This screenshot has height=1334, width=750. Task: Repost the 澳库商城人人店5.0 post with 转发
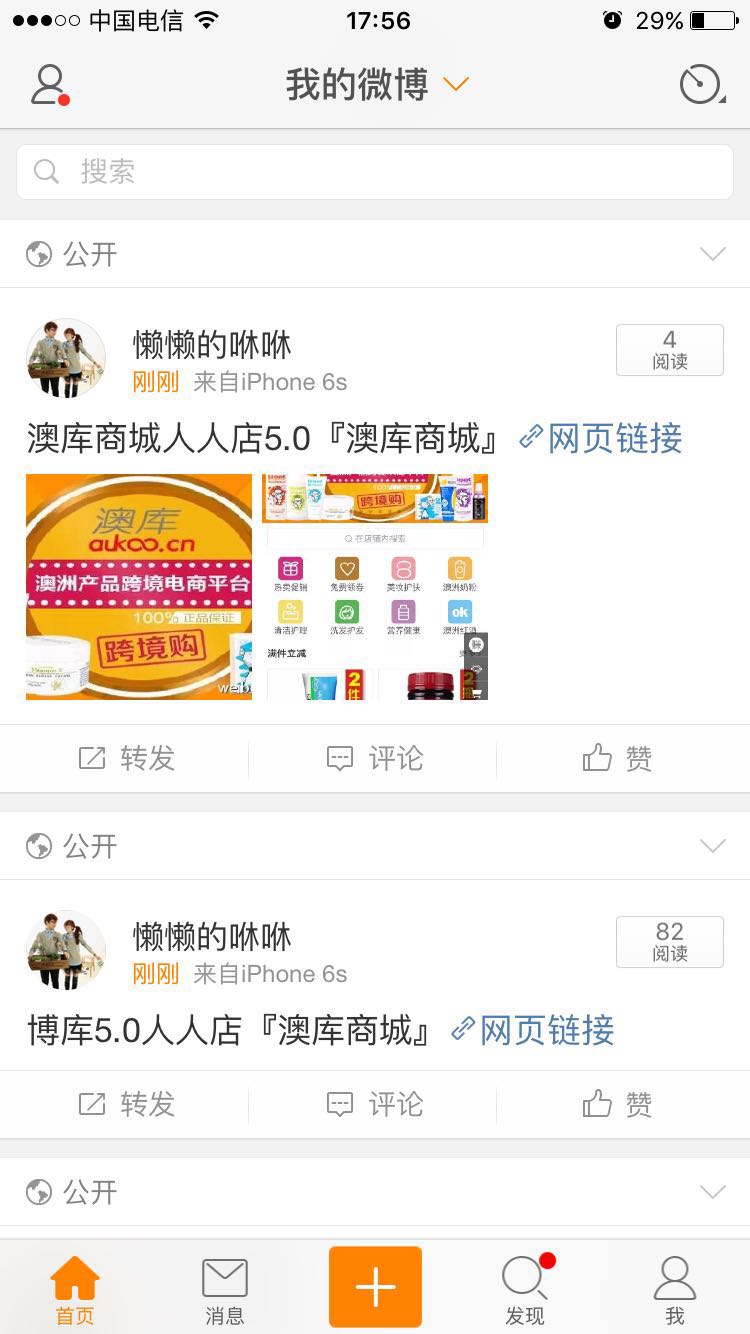tap(126, 759)
